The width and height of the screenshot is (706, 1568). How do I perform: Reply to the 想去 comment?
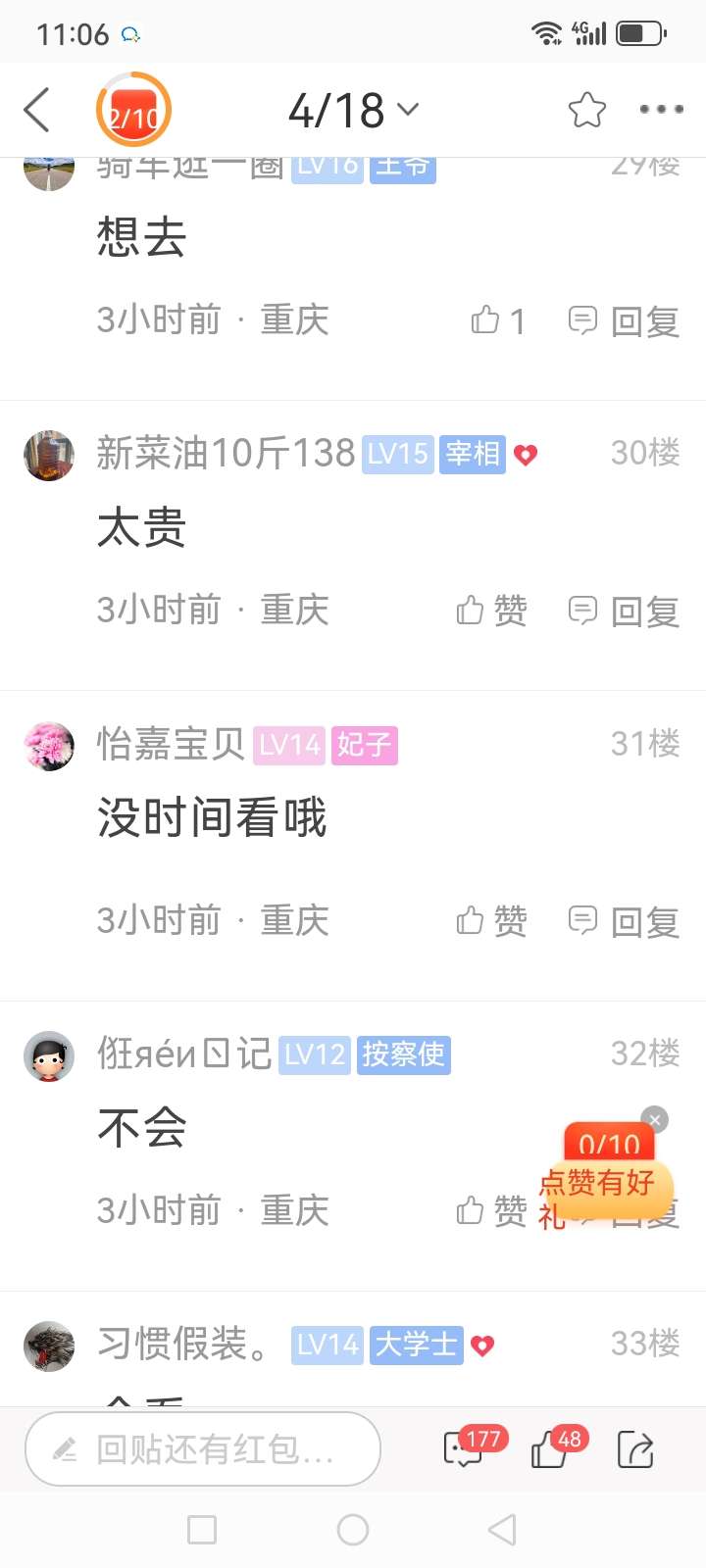pyautogui.click(x=625, y=320)
